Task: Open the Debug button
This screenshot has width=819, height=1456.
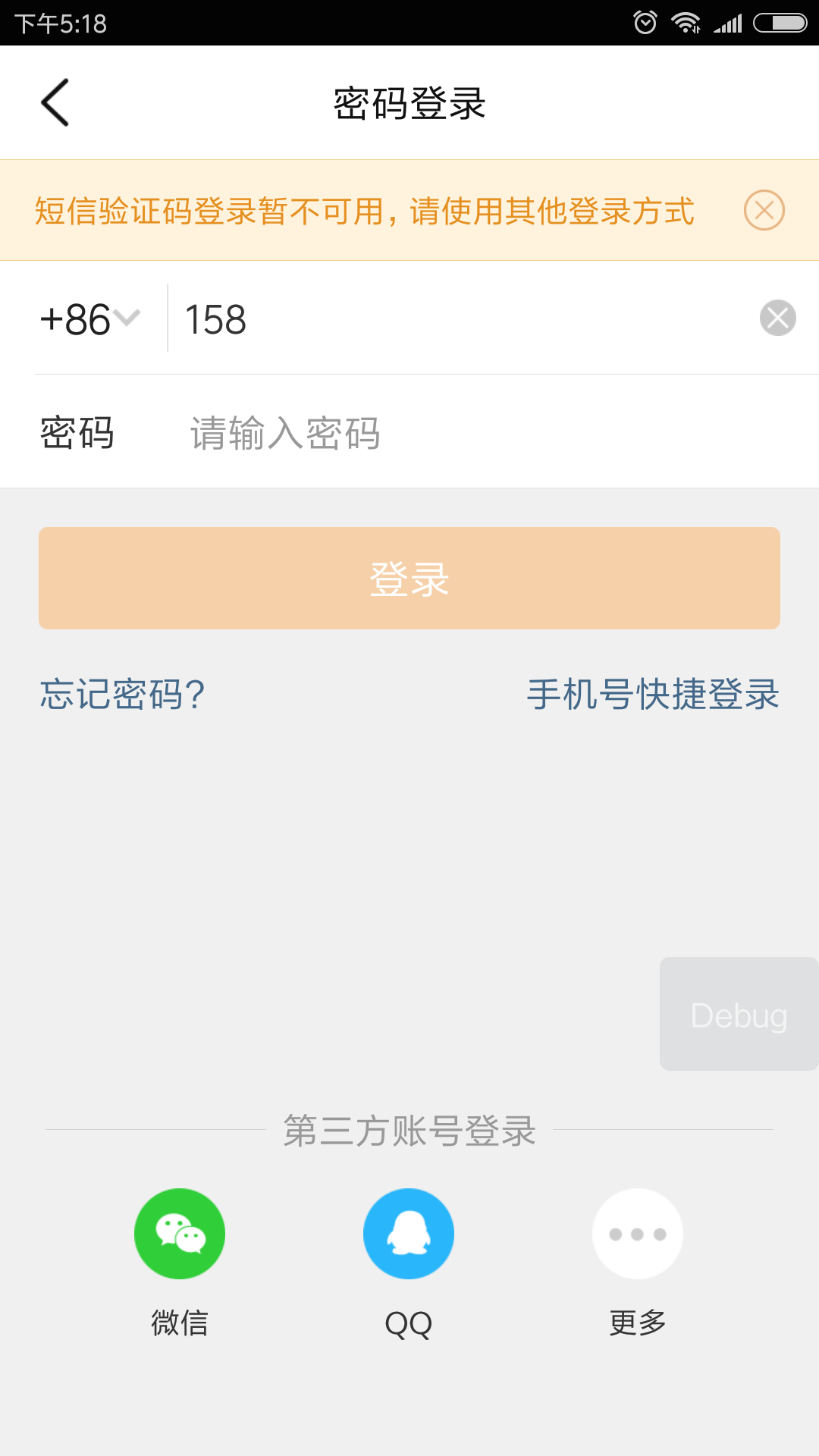Action: 739,1014
